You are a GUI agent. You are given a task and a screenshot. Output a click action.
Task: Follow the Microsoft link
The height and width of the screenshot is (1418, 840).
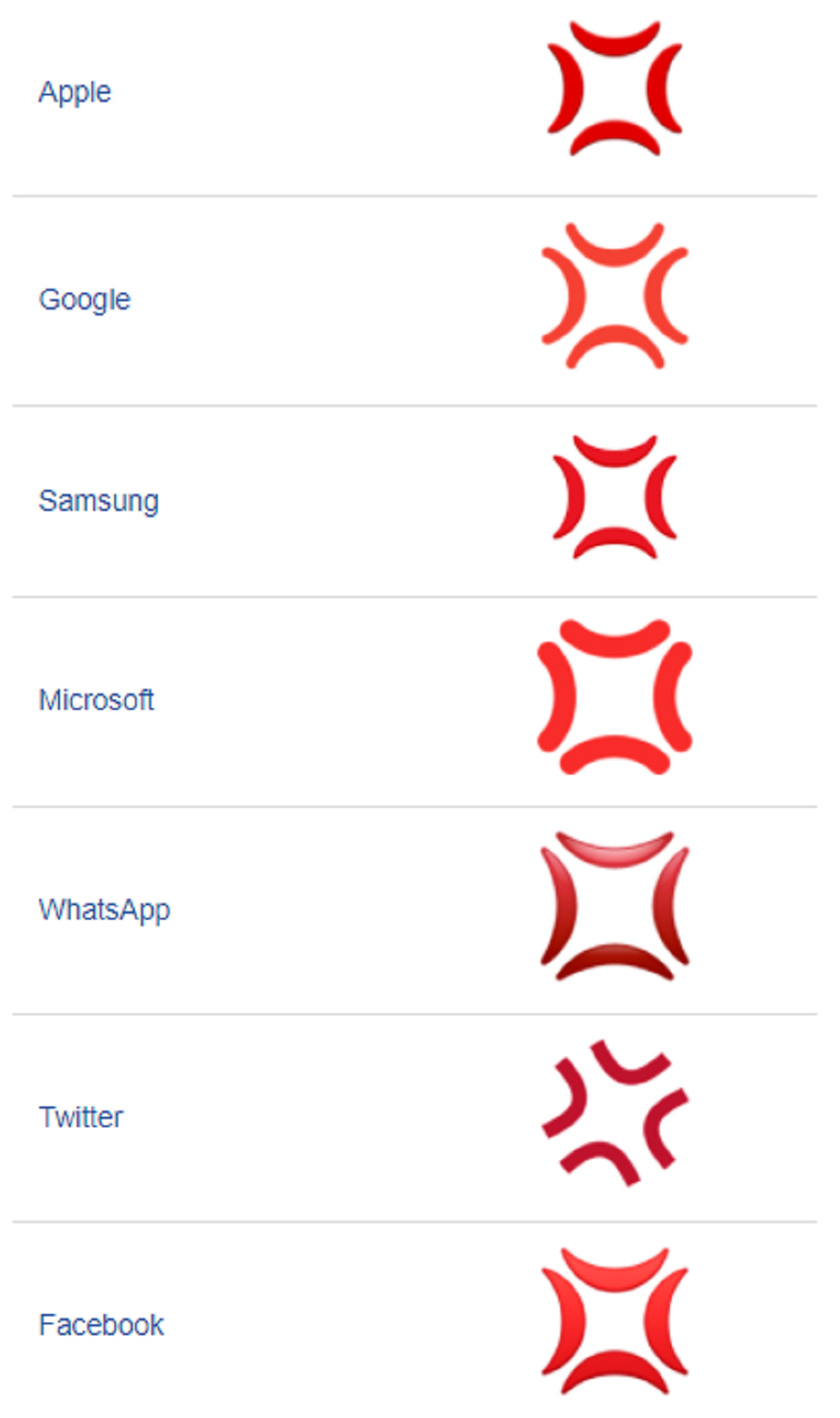tap(96, 699)
